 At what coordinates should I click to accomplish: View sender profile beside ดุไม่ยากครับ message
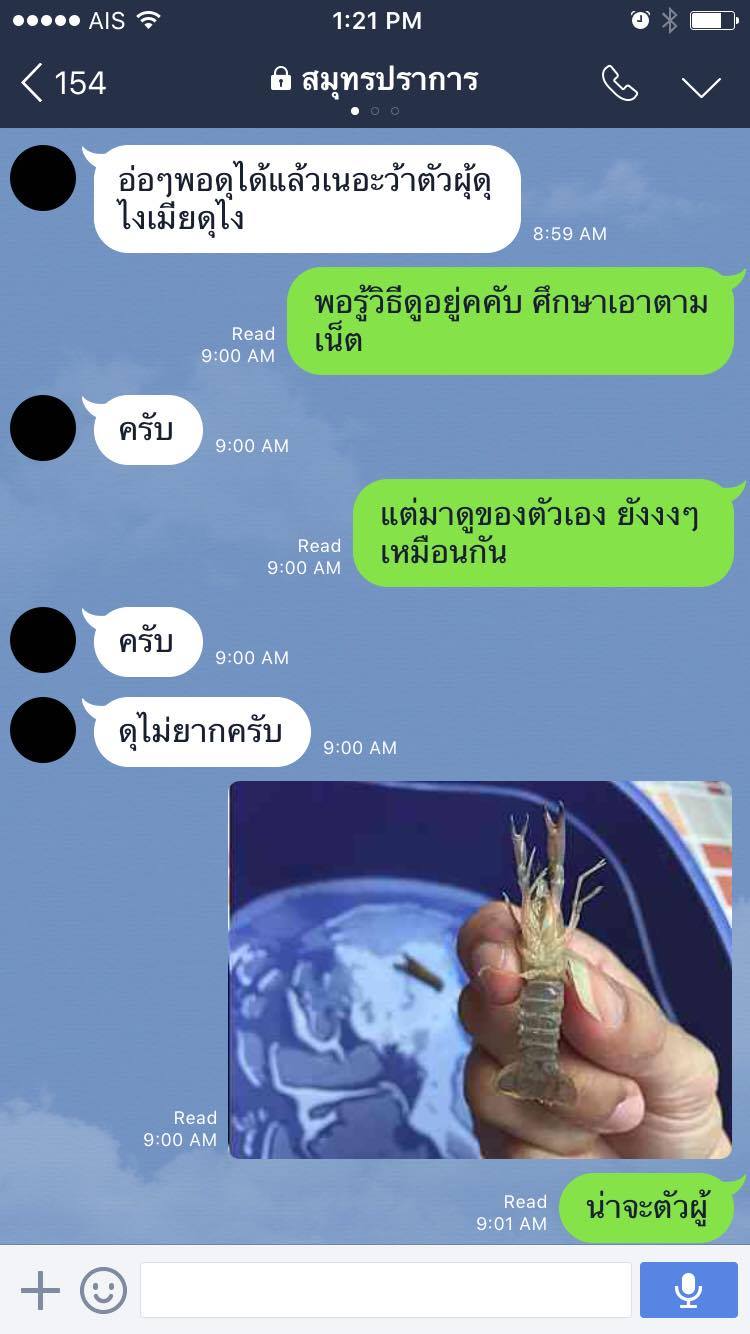(x=43, y=730)
